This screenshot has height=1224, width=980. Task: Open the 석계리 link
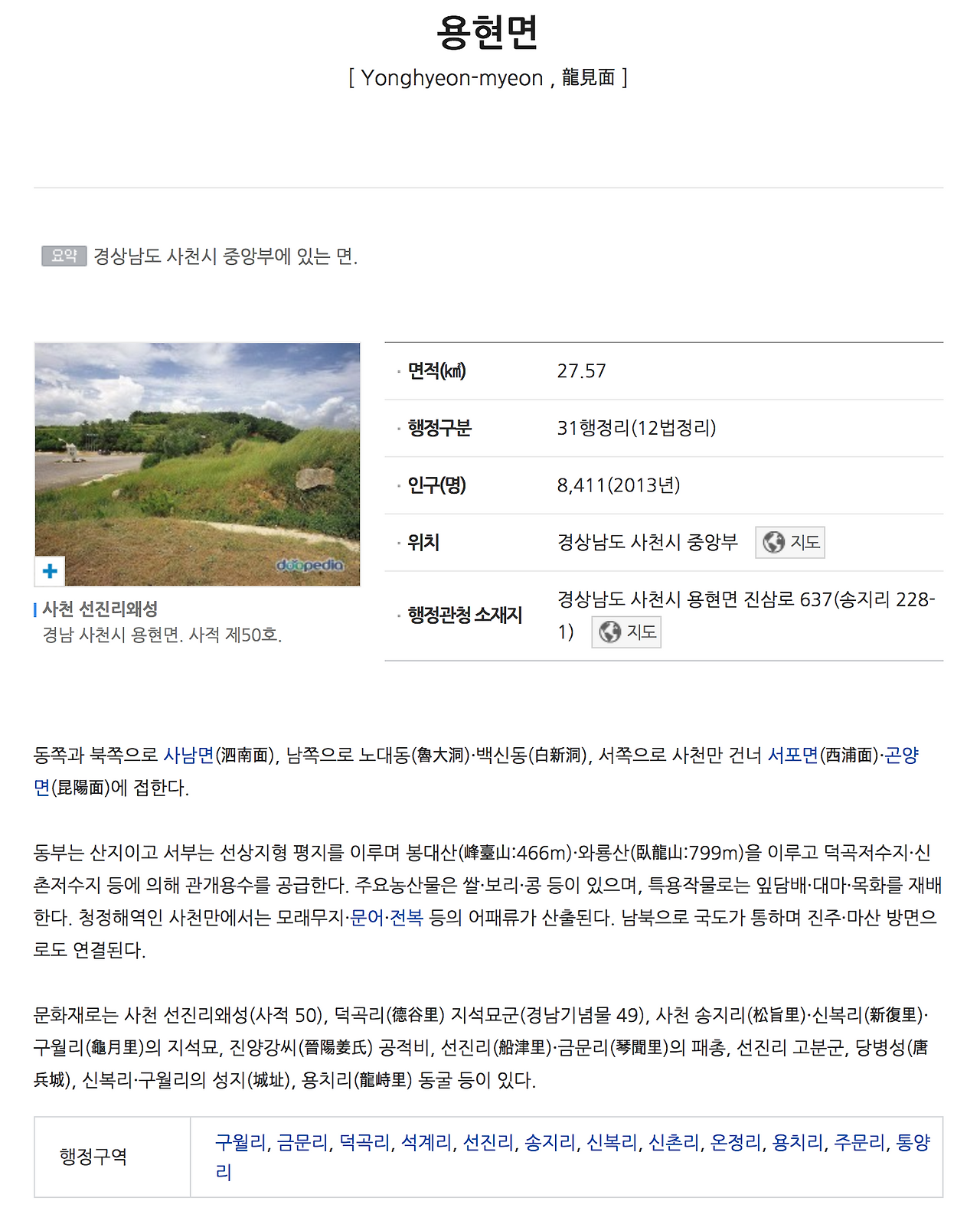coord(426,1143)
